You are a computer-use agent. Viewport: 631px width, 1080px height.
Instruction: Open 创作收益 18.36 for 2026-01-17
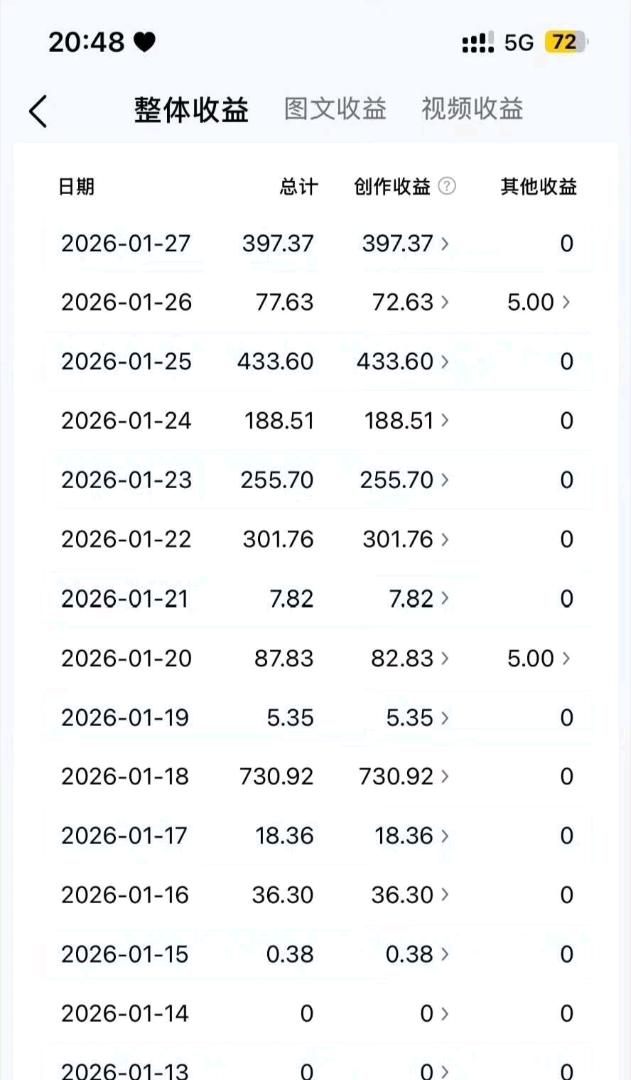[411, 835]
